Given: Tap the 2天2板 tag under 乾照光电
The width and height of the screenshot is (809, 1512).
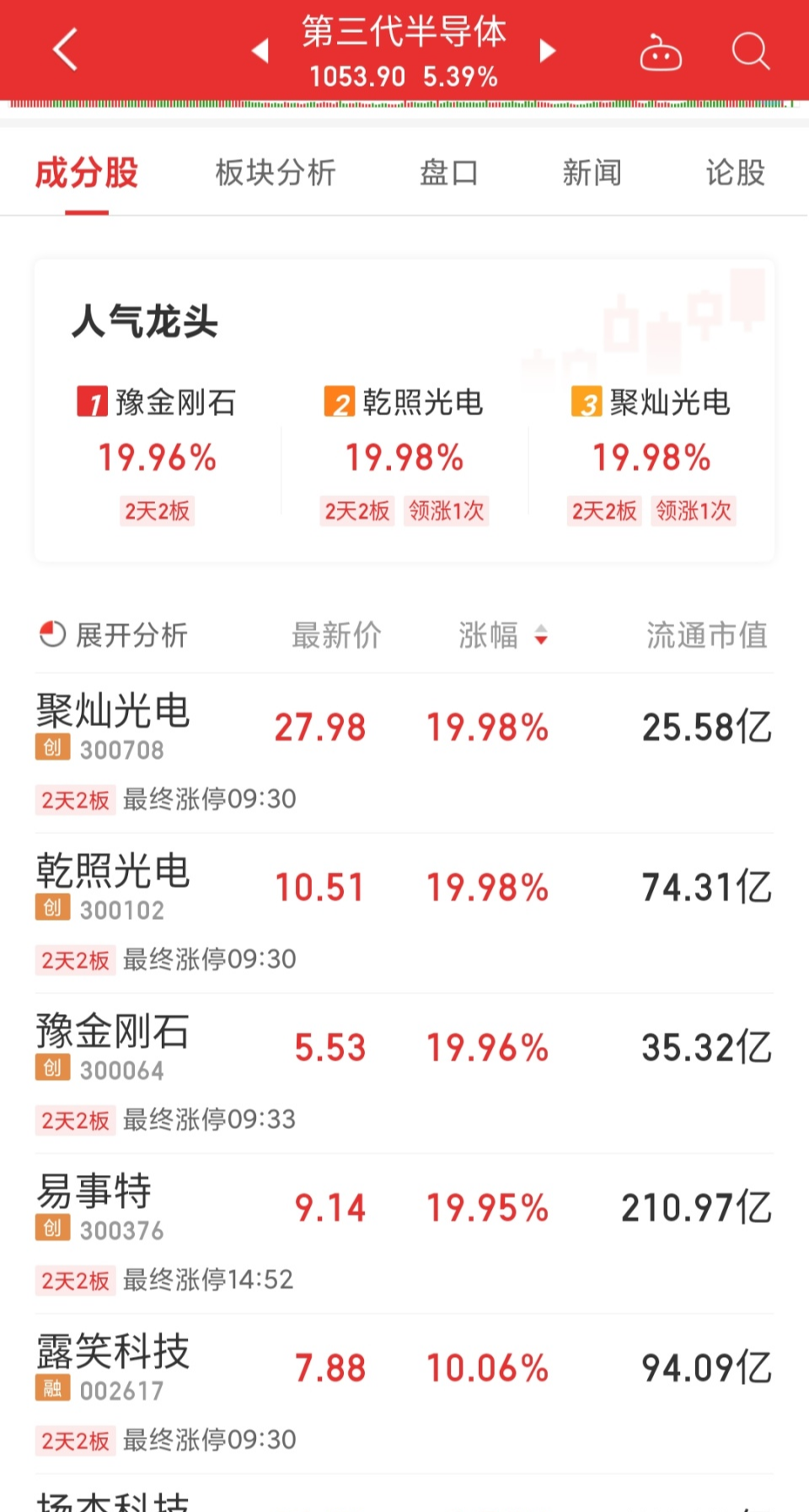Looking at the screenshot, I should 74,959.
